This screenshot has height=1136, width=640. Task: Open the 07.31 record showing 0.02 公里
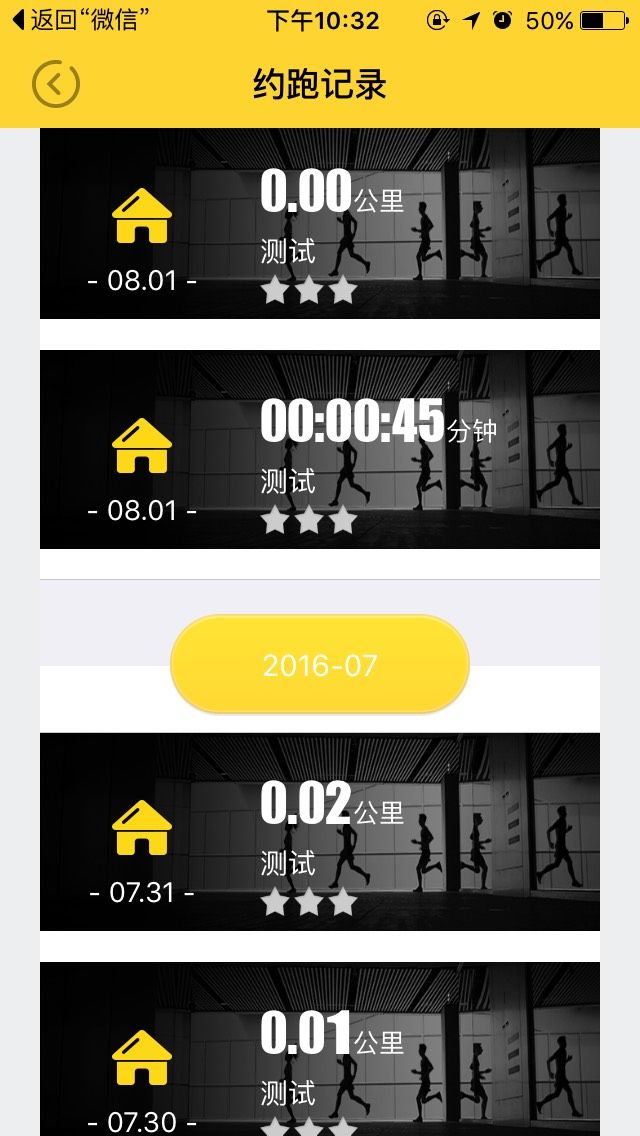(320, 832)
